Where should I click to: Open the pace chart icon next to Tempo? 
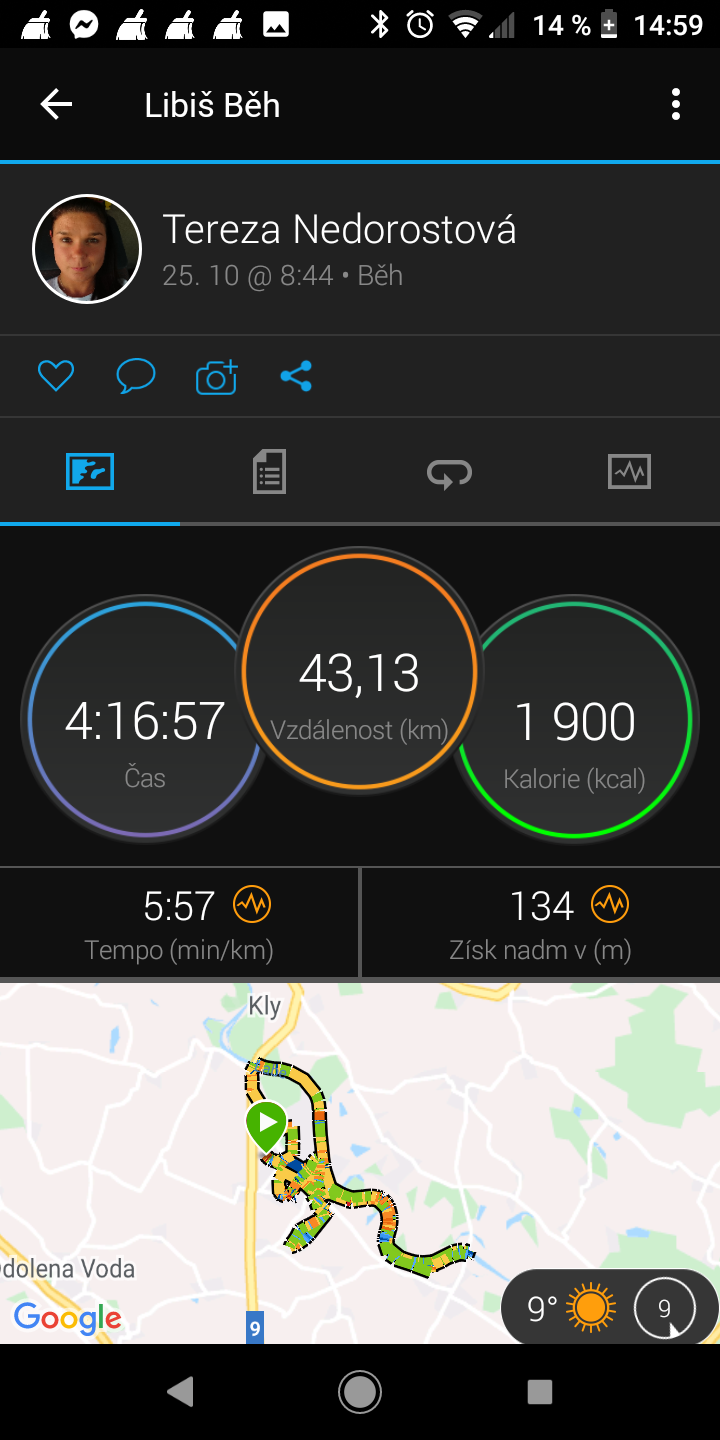point(252,905)
